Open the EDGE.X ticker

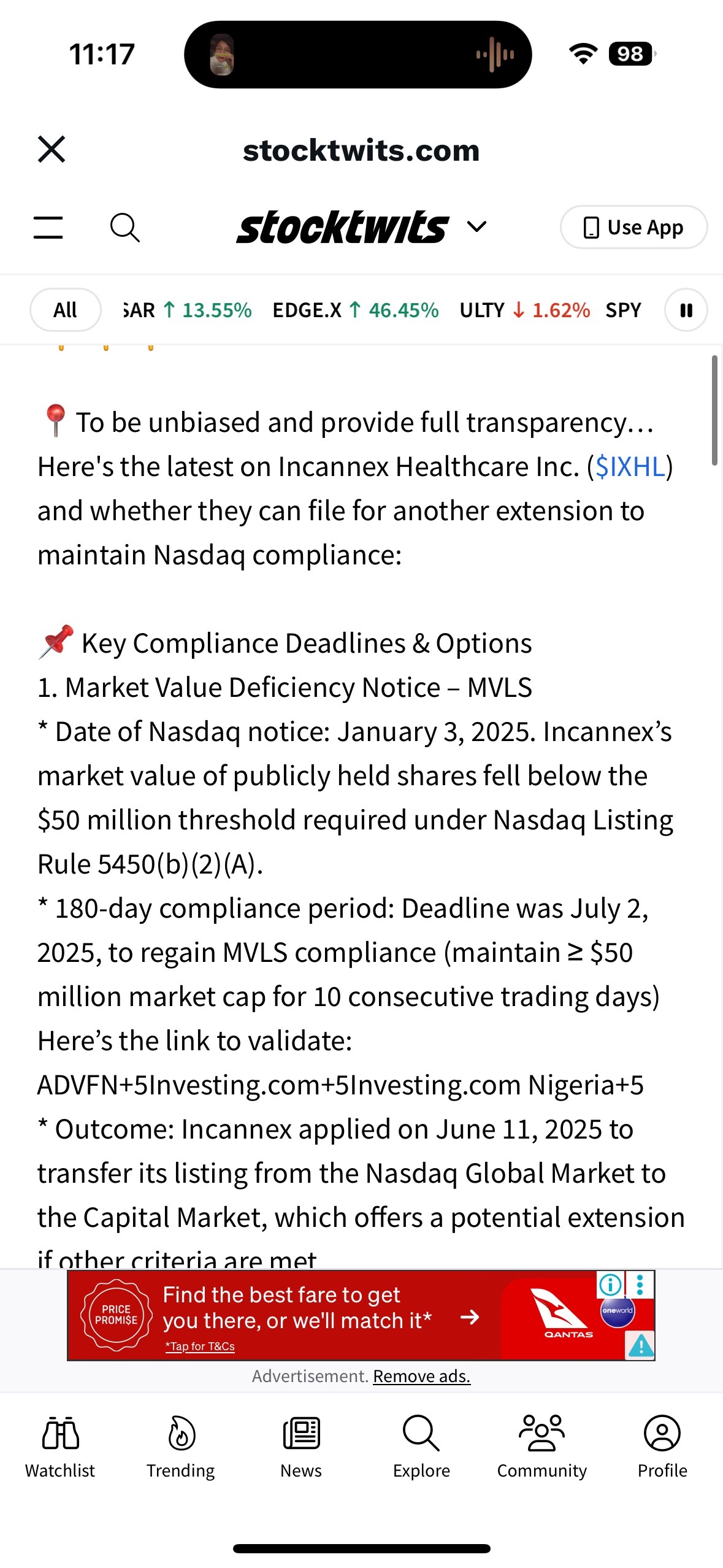coord(355,310)
